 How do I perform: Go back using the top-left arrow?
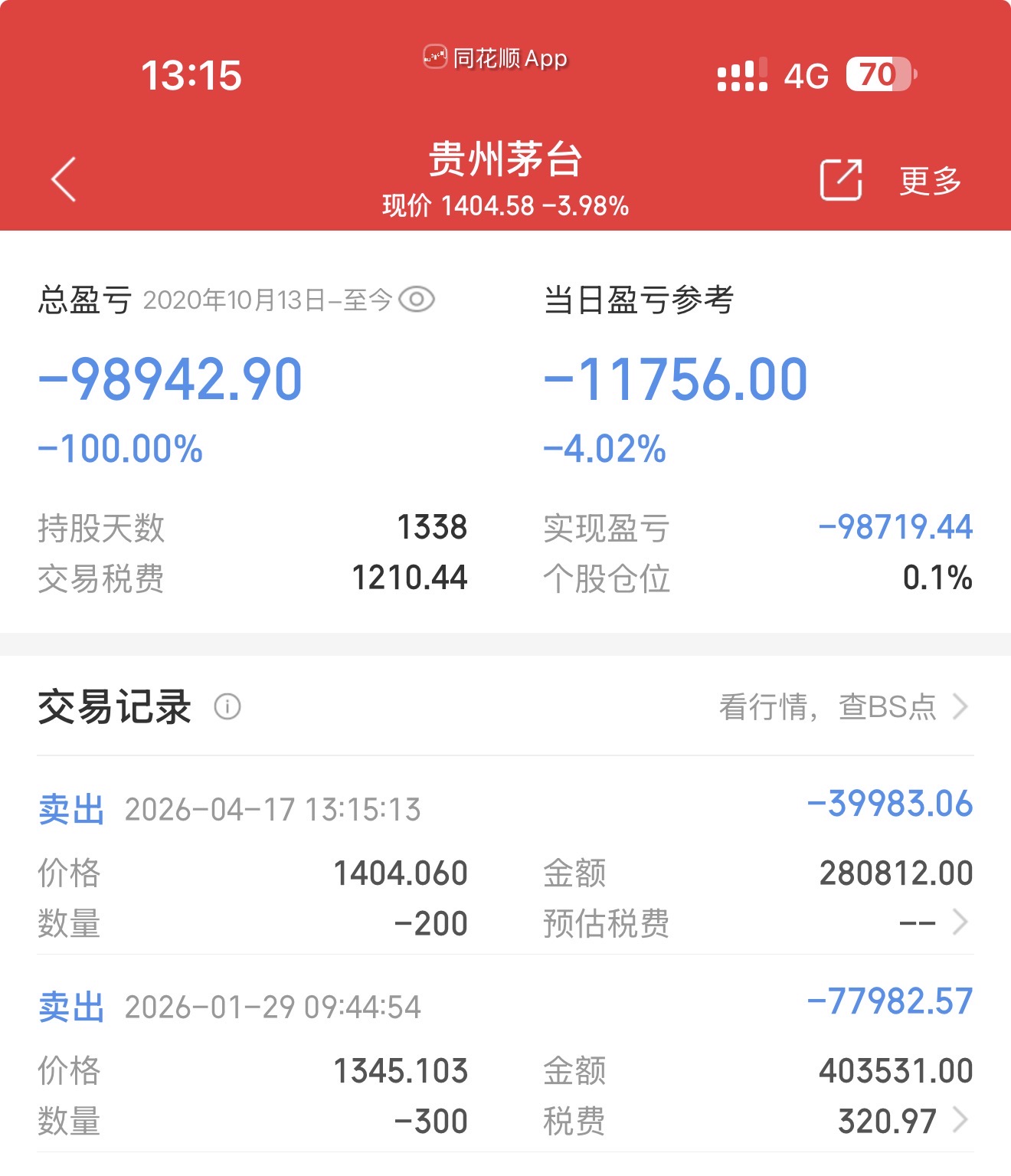pos(64,179)
